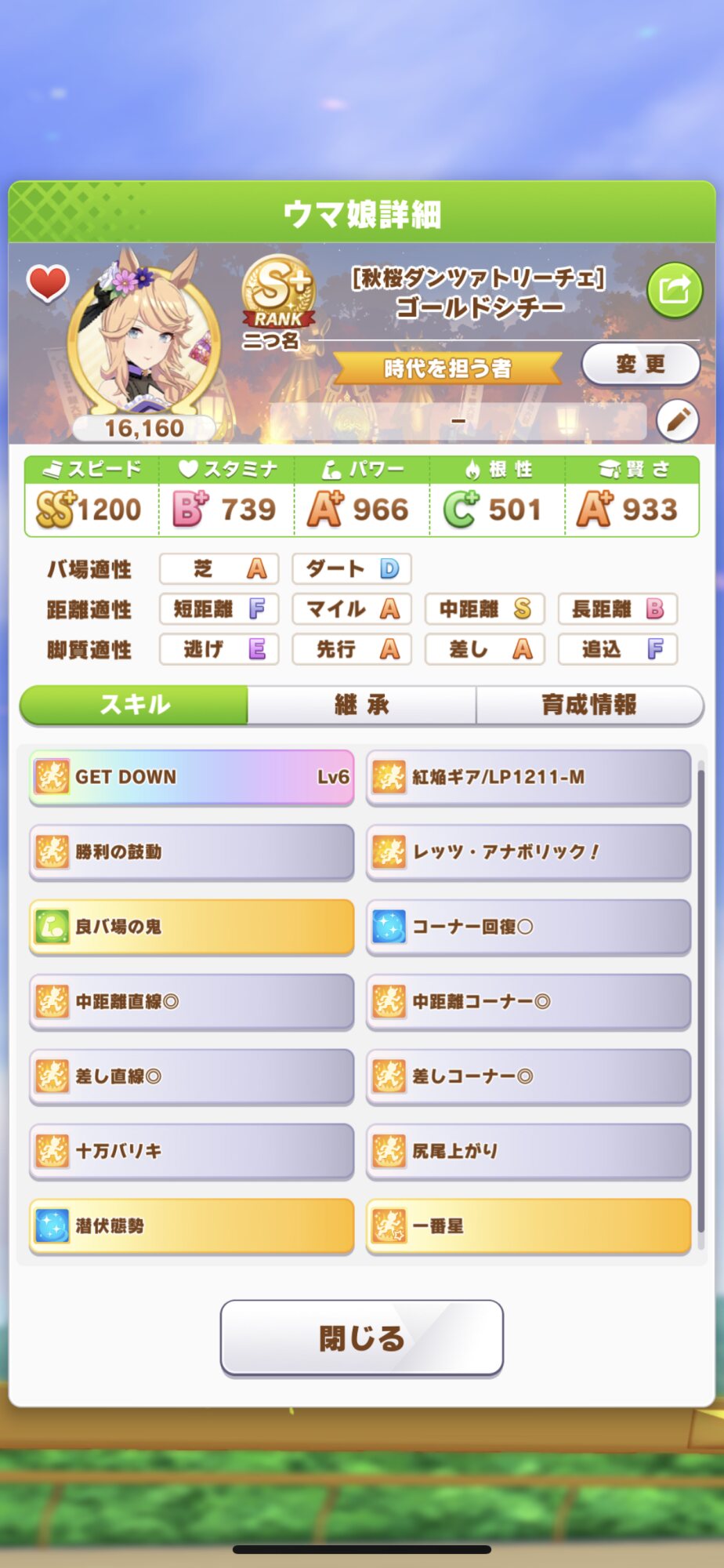Image resolution: width=724 pixels, height=1568 pixels.
Task: Open the 育成情報 tab
Action: click(589, 704)
